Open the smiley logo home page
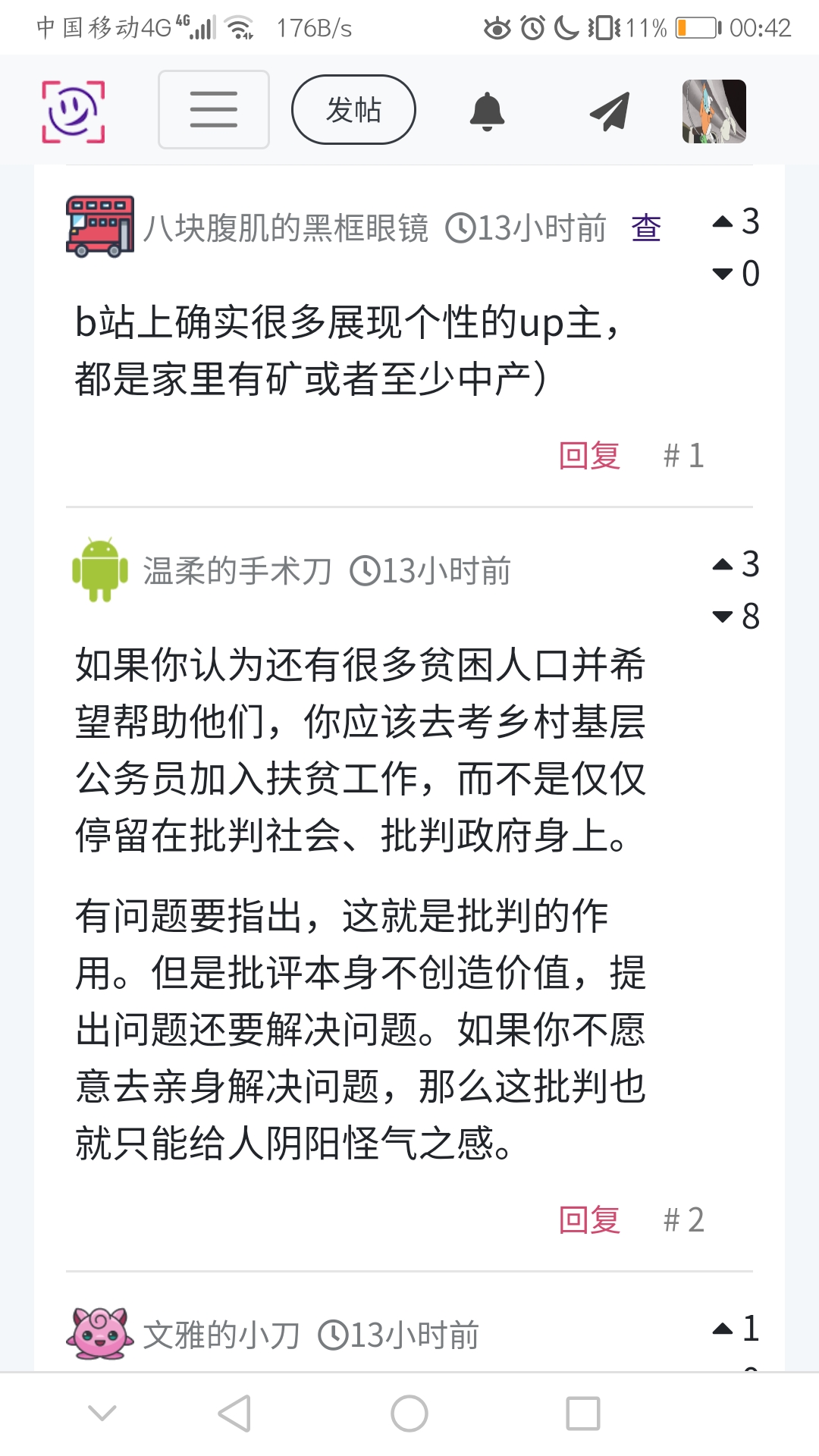Image resolution: width=819 pixels, height=1456 pixels. tap(73, 111)
